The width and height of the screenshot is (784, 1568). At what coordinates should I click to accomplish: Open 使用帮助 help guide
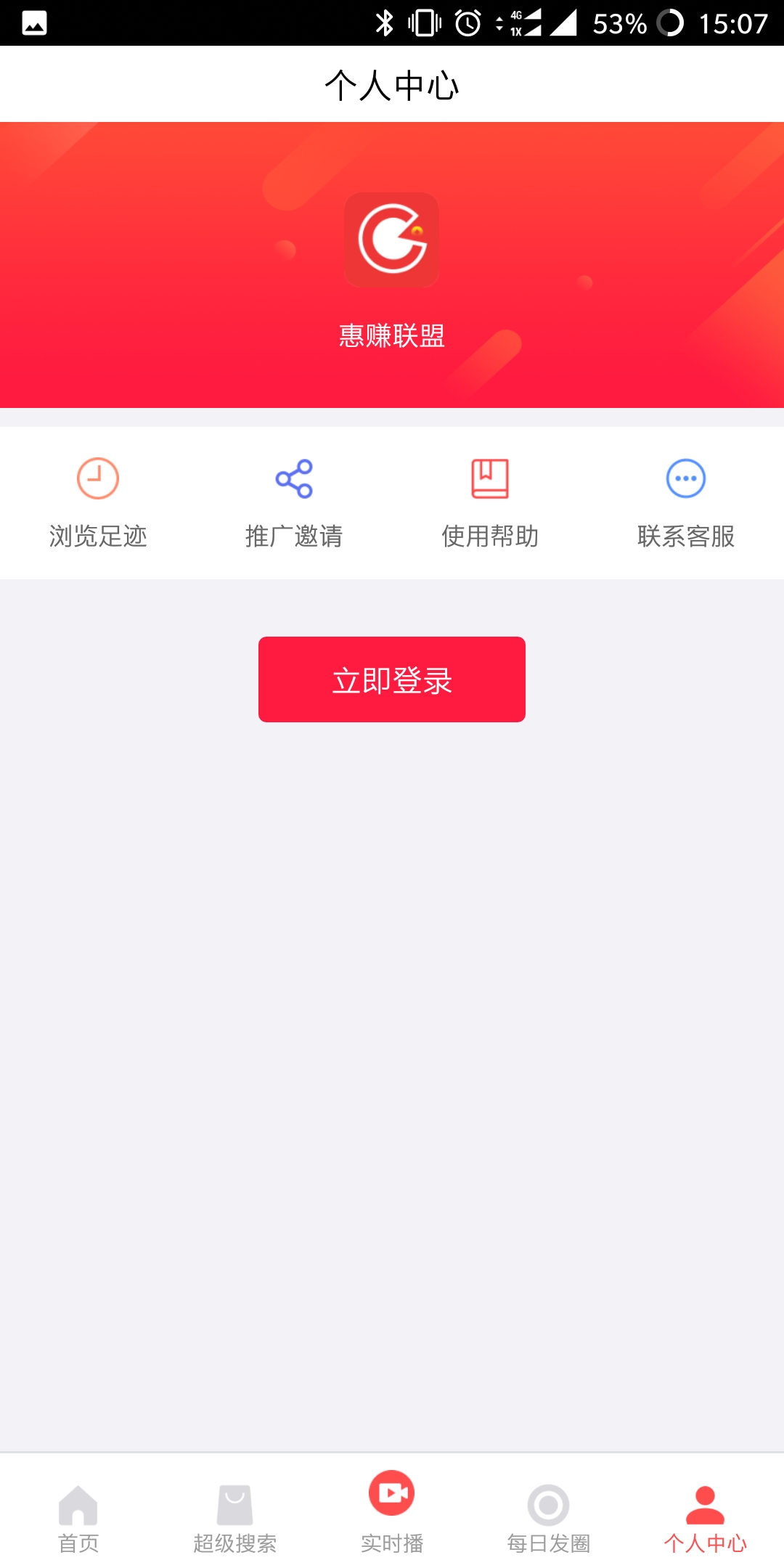pos(490,502)
